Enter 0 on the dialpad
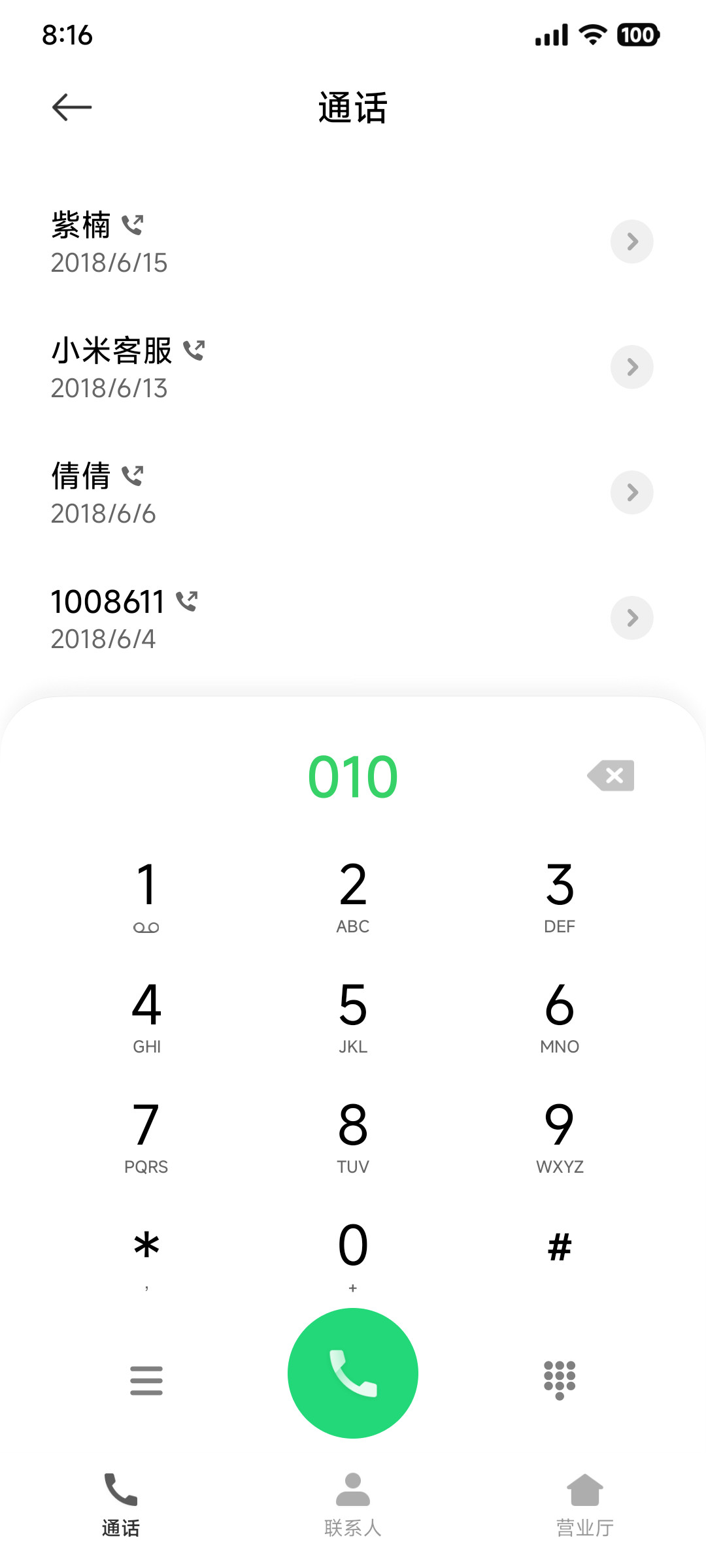The image size is (706, 1568). [353, 1257]
